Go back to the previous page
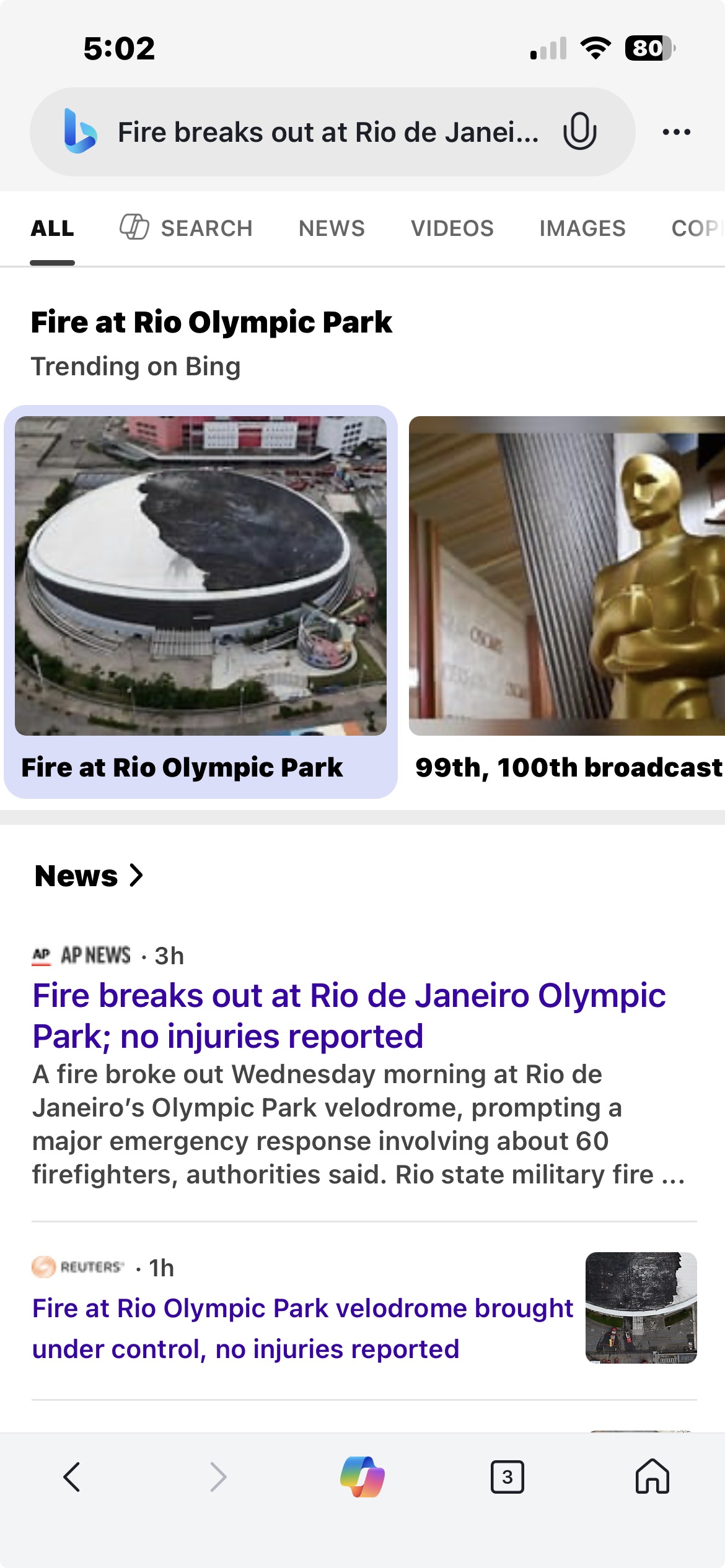The width and height of the screenshot is (725, 1568). coord(72,1477)
